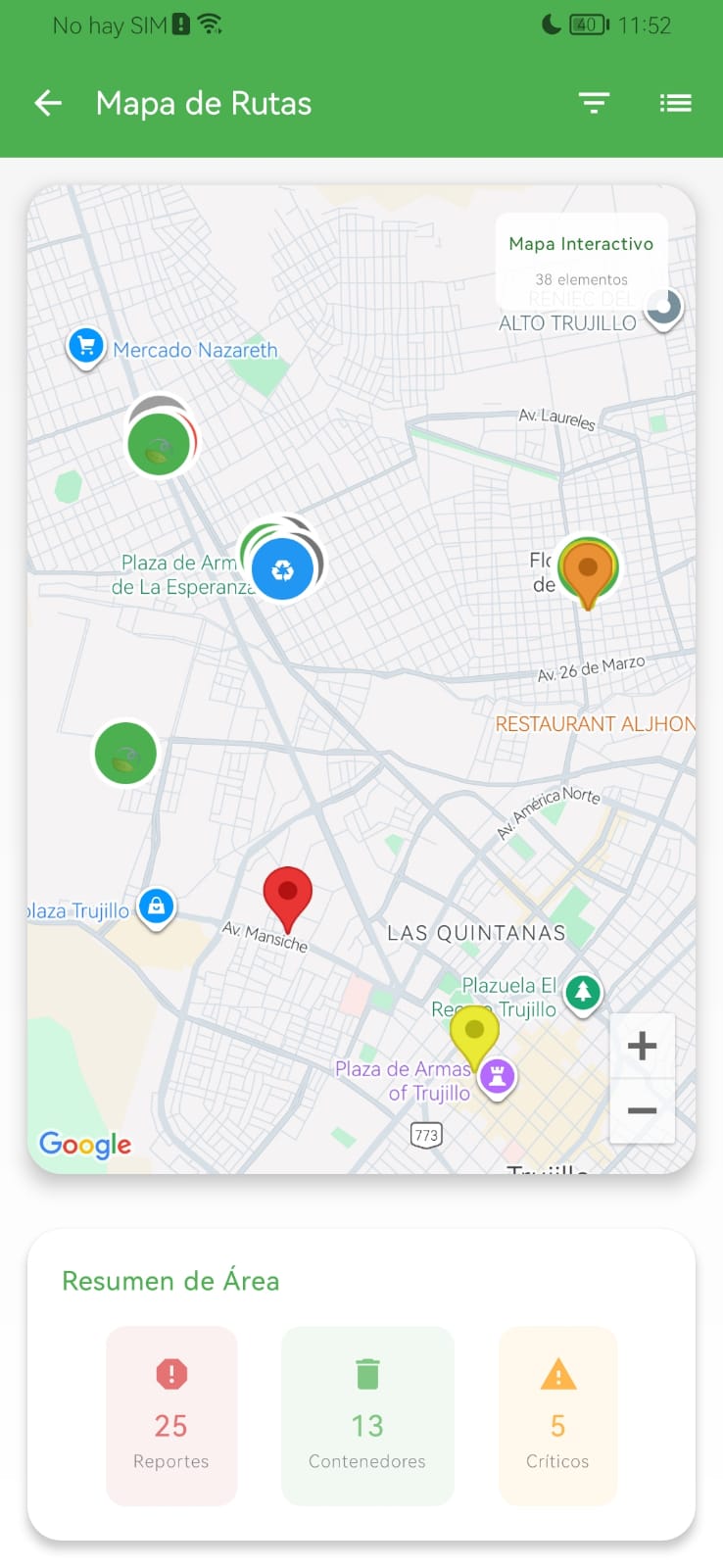Open the Reportes summary card
Viewport: 723px width, 1568px height.
[x=171, y=1415]
